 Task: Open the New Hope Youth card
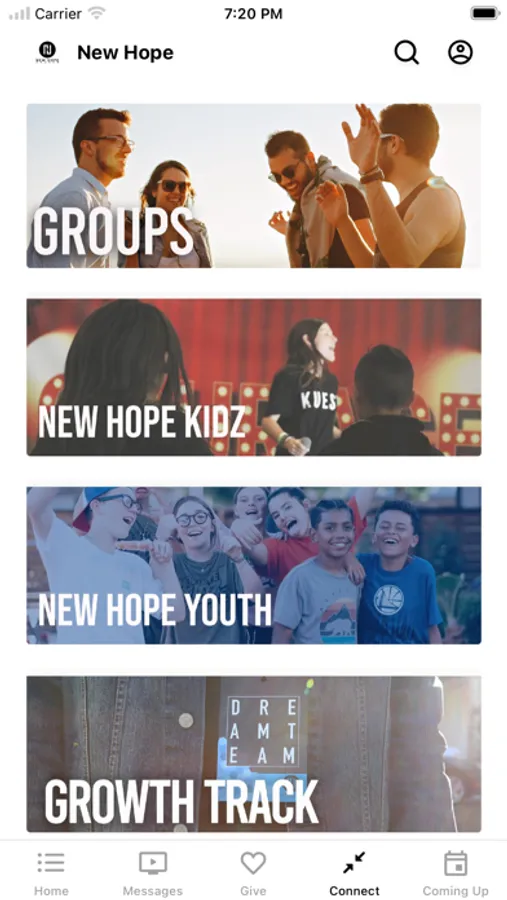tap(254, 565)
